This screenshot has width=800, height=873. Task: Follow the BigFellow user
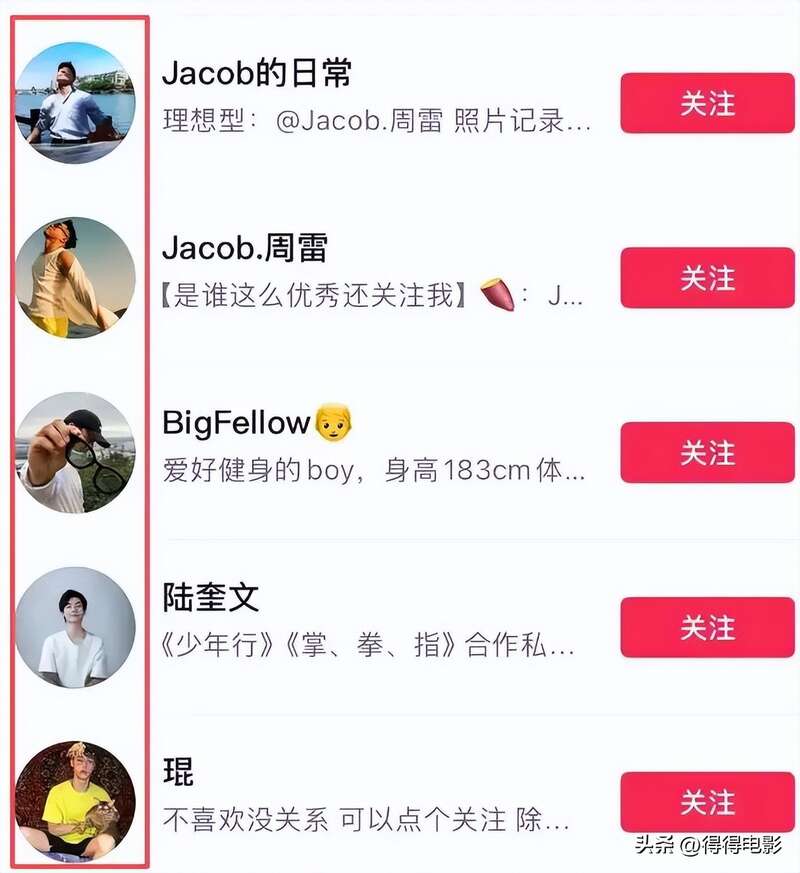(x=707, y=453)
